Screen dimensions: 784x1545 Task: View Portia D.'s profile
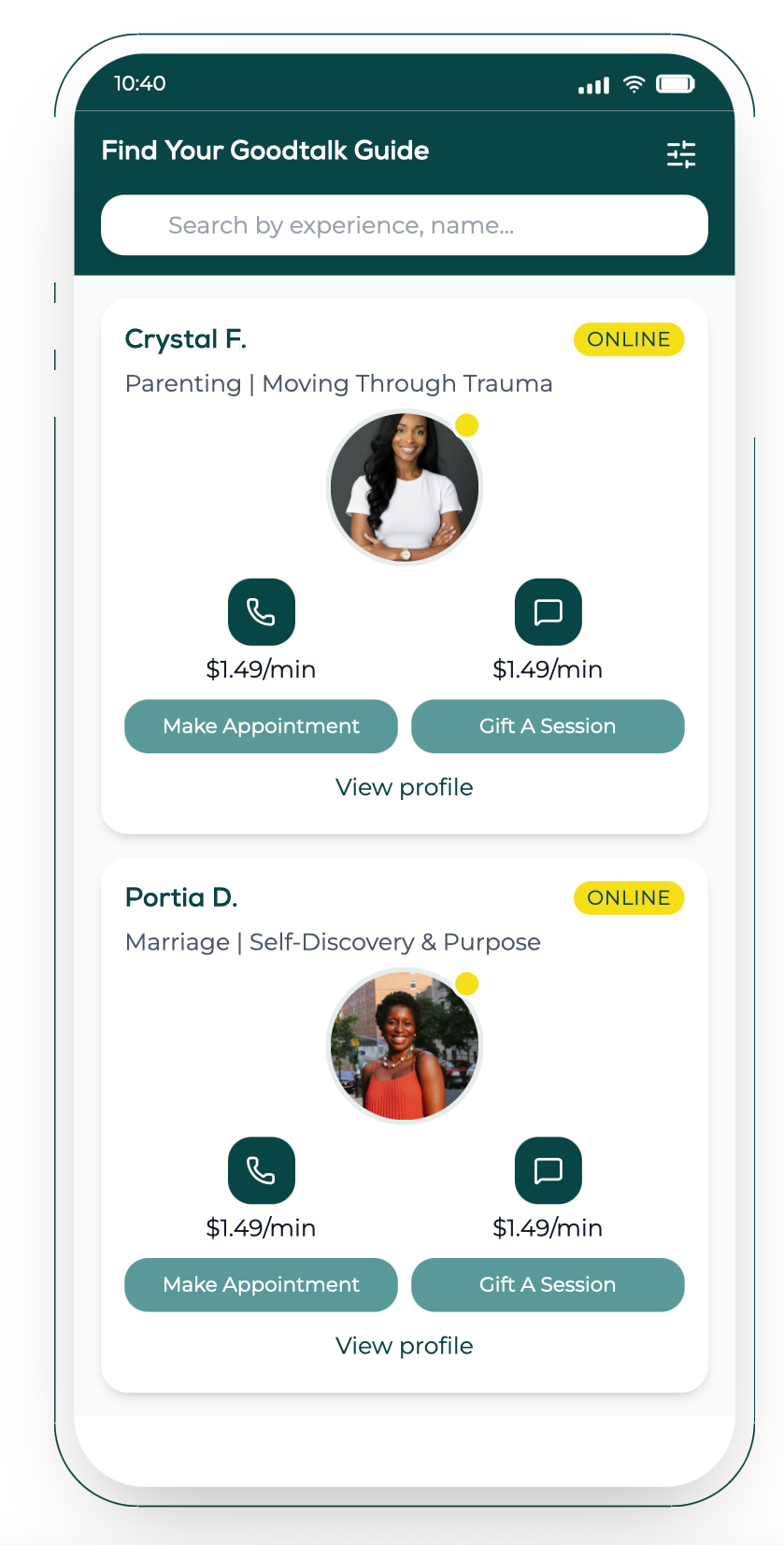[x=404, y=1346]
